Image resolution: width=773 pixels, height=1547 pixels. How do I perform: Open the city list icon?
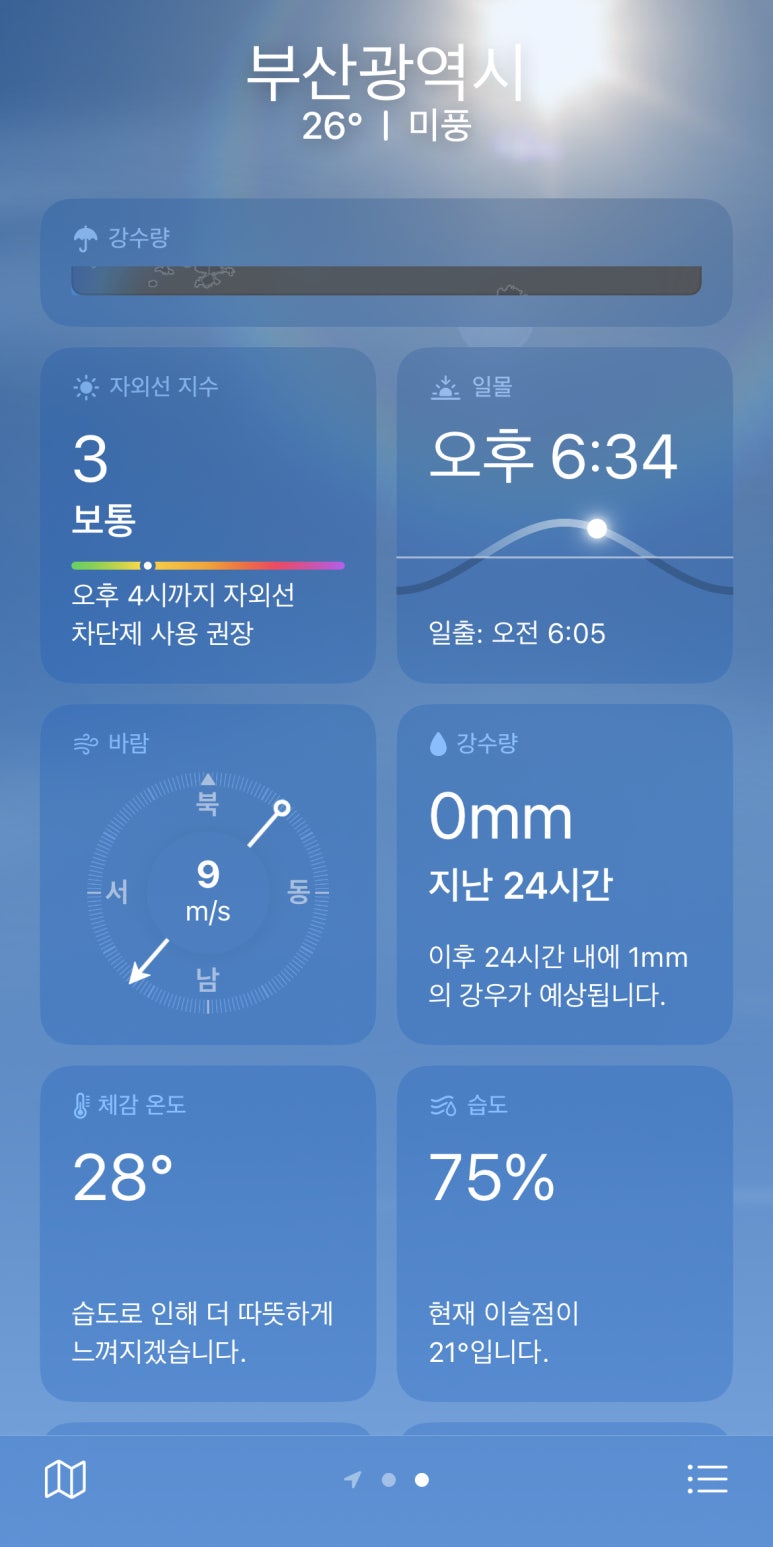[x=707, y=1479]
